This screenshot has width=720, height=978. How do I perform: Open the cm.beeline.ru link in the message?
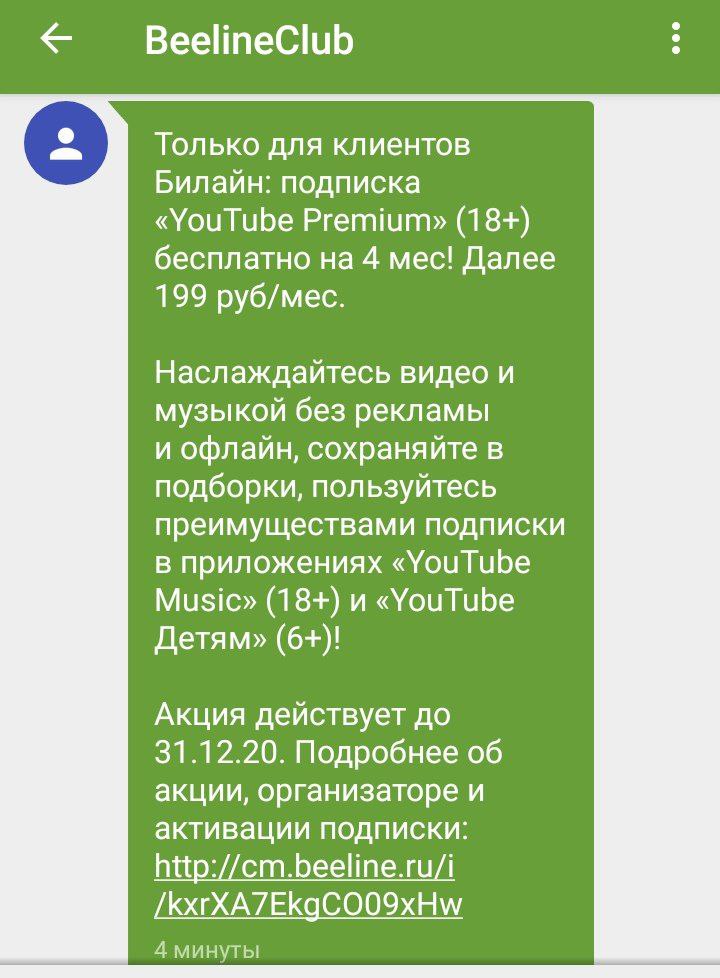pos(305,868)
